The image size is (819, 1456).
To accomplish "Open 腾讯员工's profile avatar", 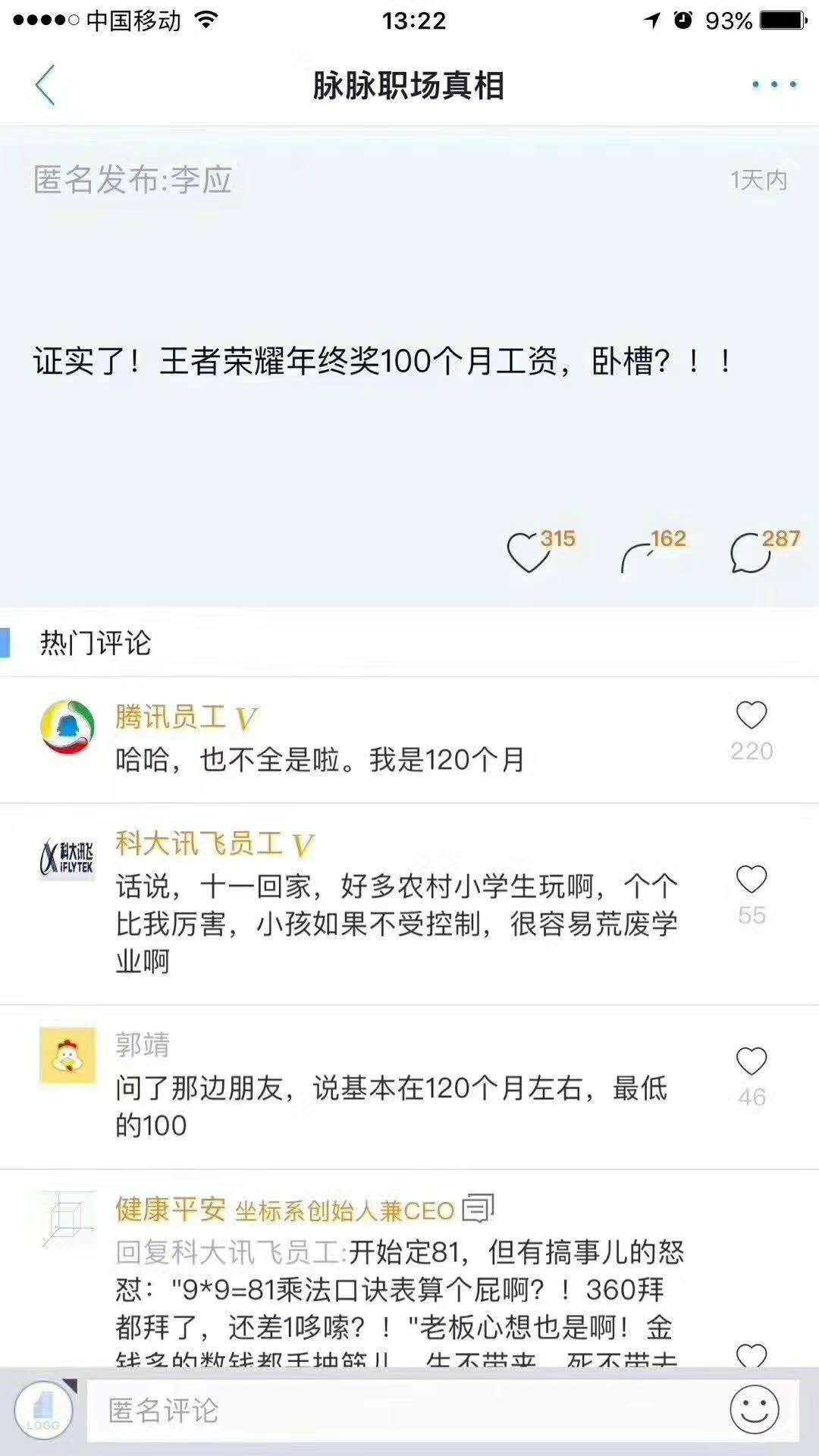I will click(x=67, y=727).
